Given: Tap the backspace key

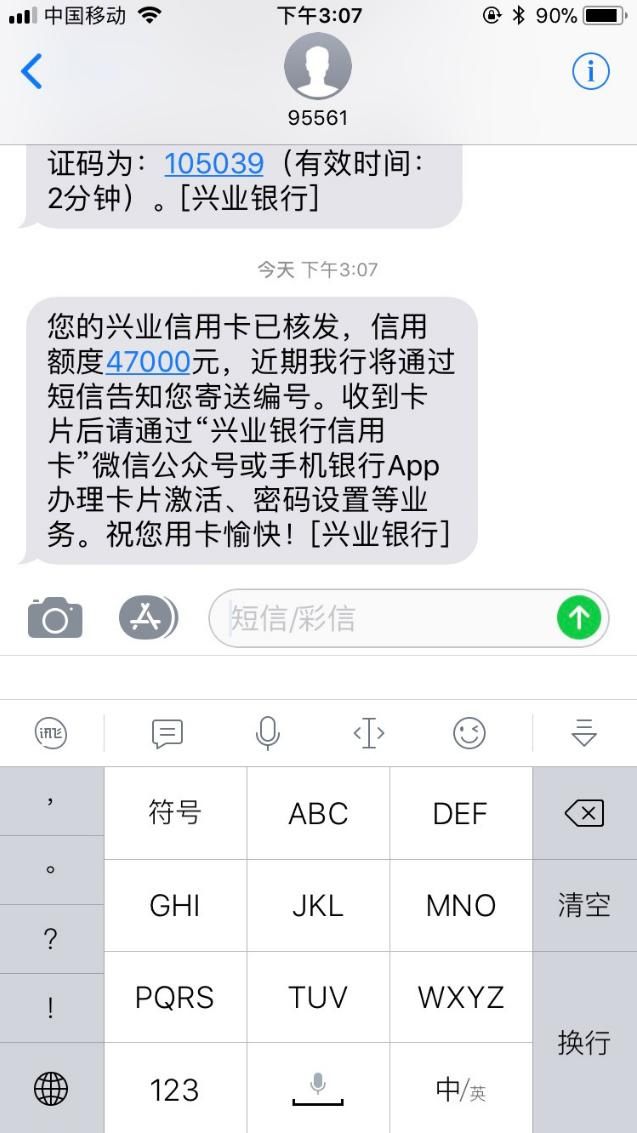Looking at the screenshot, I should tap(584, 813).
